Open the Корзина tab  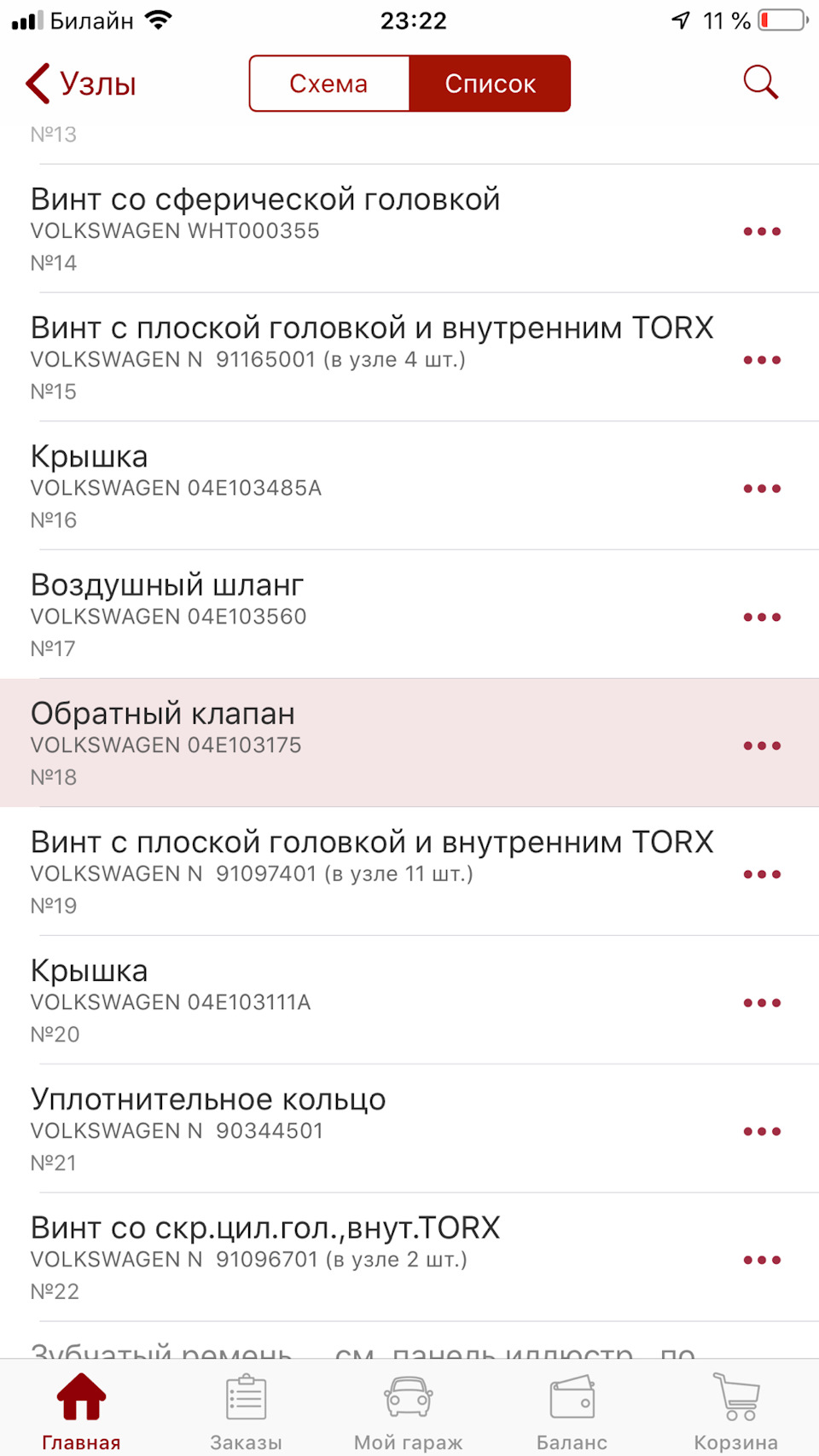pos(735,1412)
